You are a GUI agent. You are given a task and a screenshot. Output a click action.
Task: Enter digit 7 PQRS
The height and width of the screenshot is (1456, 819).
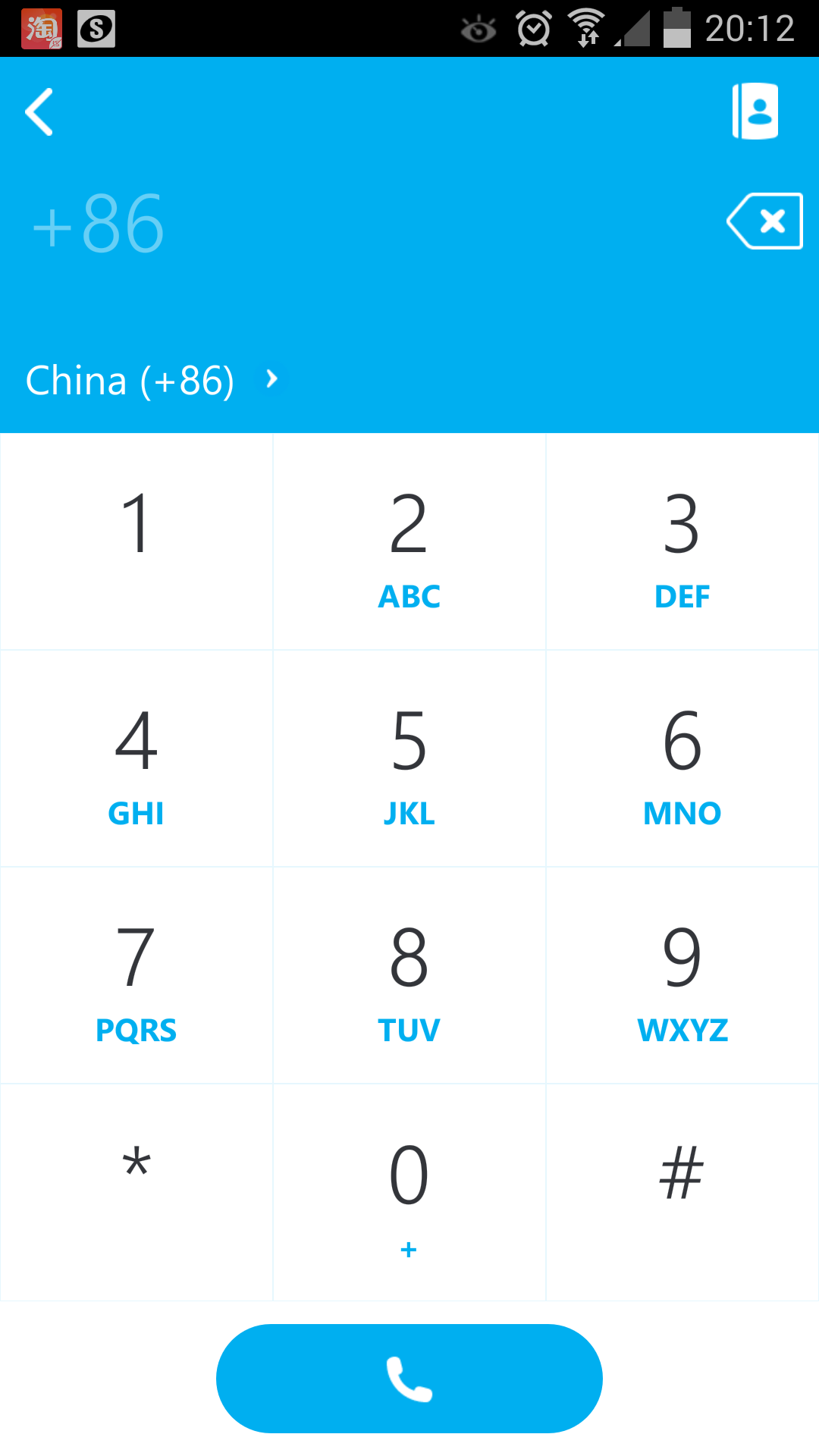(x=136, y=975)
